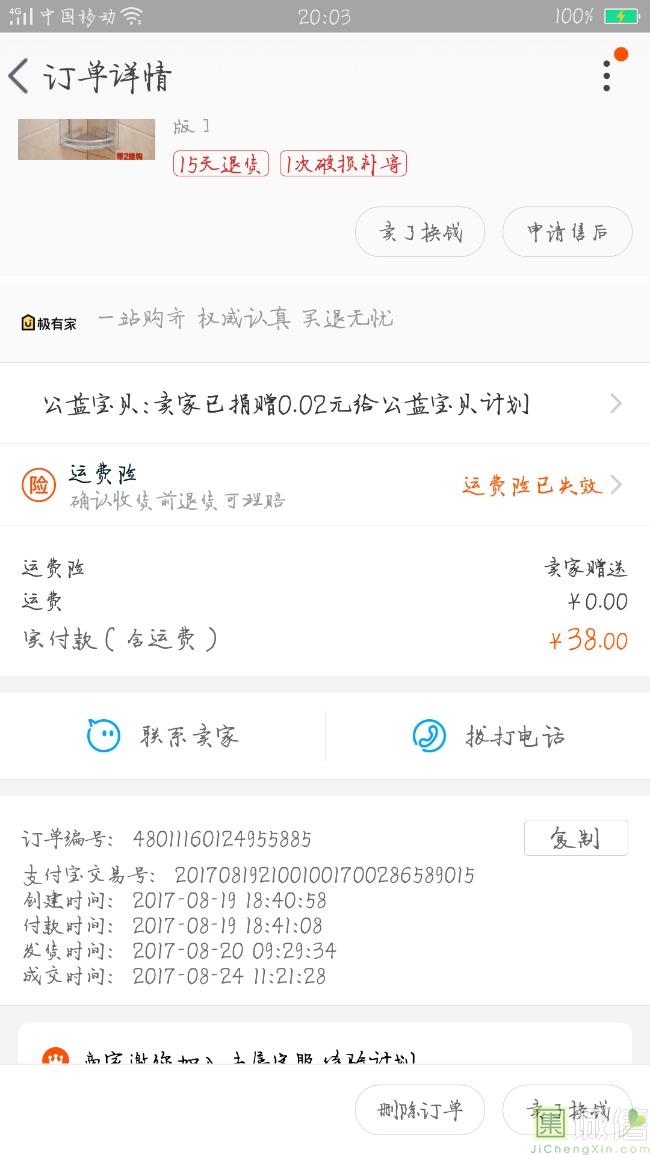650x1155 pixels.
Task: Open the 运费险 details row
Action: point(325,486)
